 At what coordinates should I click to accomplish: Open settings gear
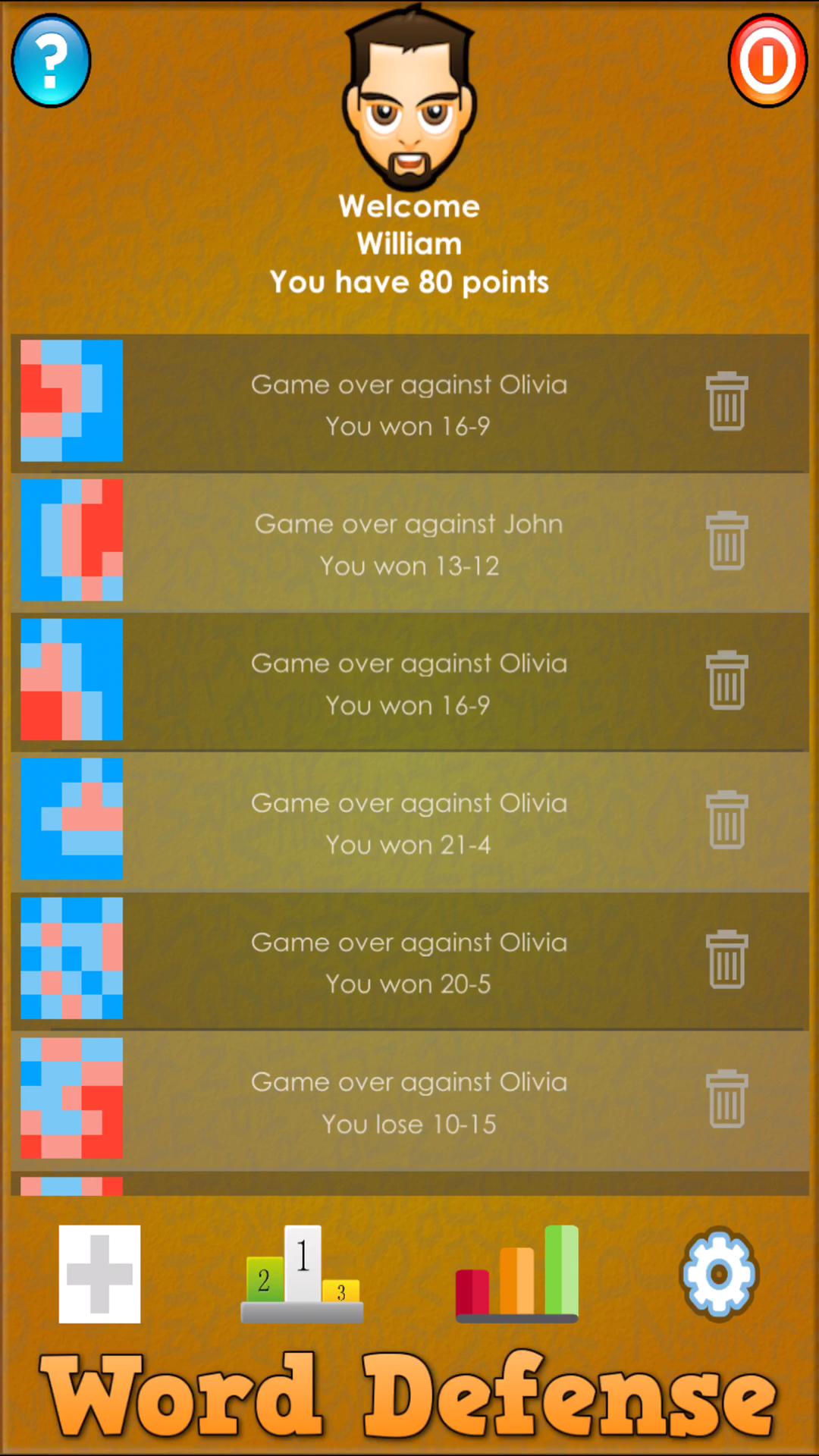pos(718,1274)
